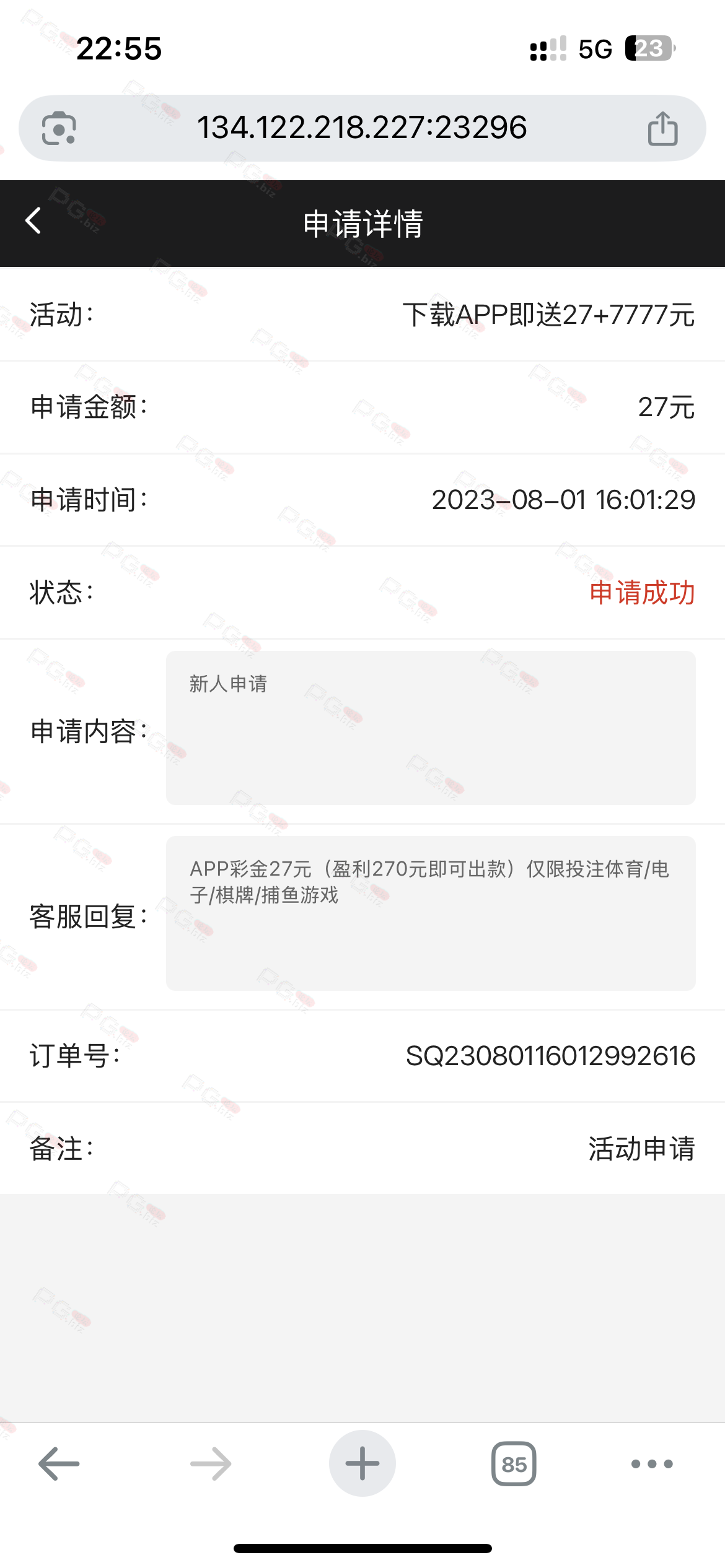Image resolution: width=725 pixels, height=1568 pixels.
Task: Share this page from the address bar
Action: click(x=662, y=128)
